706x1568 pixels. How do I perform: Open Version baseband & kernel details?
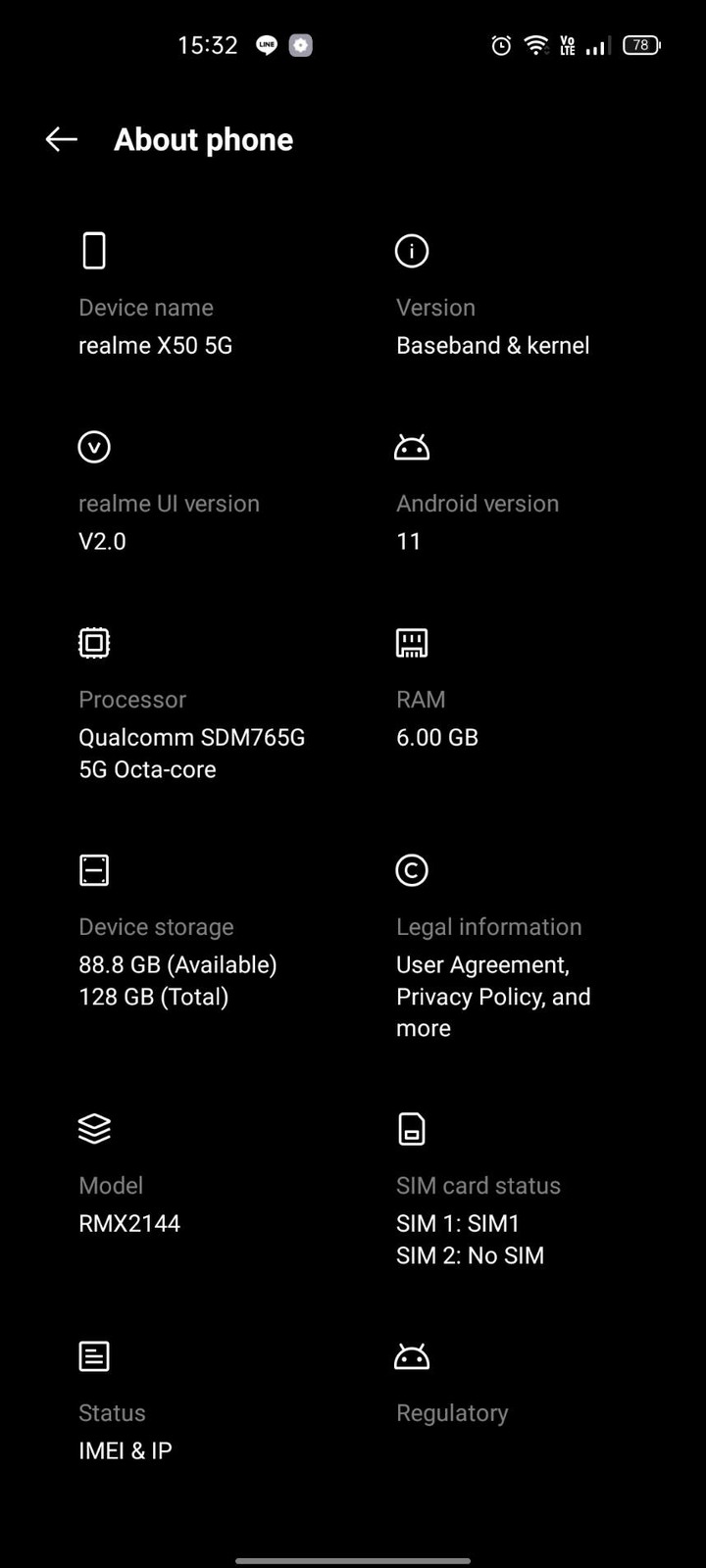pos(512,295)
